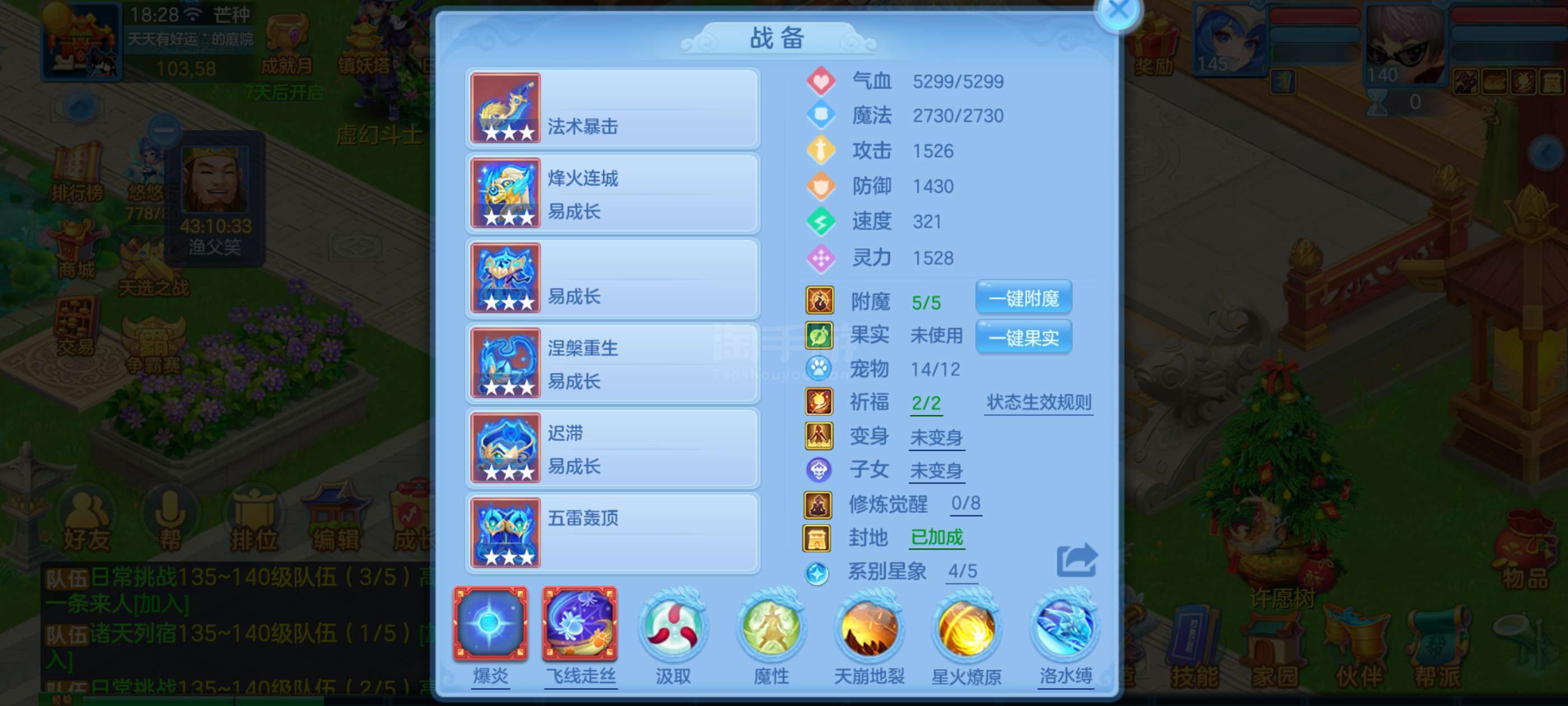Open 祈福 2/2 status link
This screenshot has width=1568, height=706.
point(926,403)
